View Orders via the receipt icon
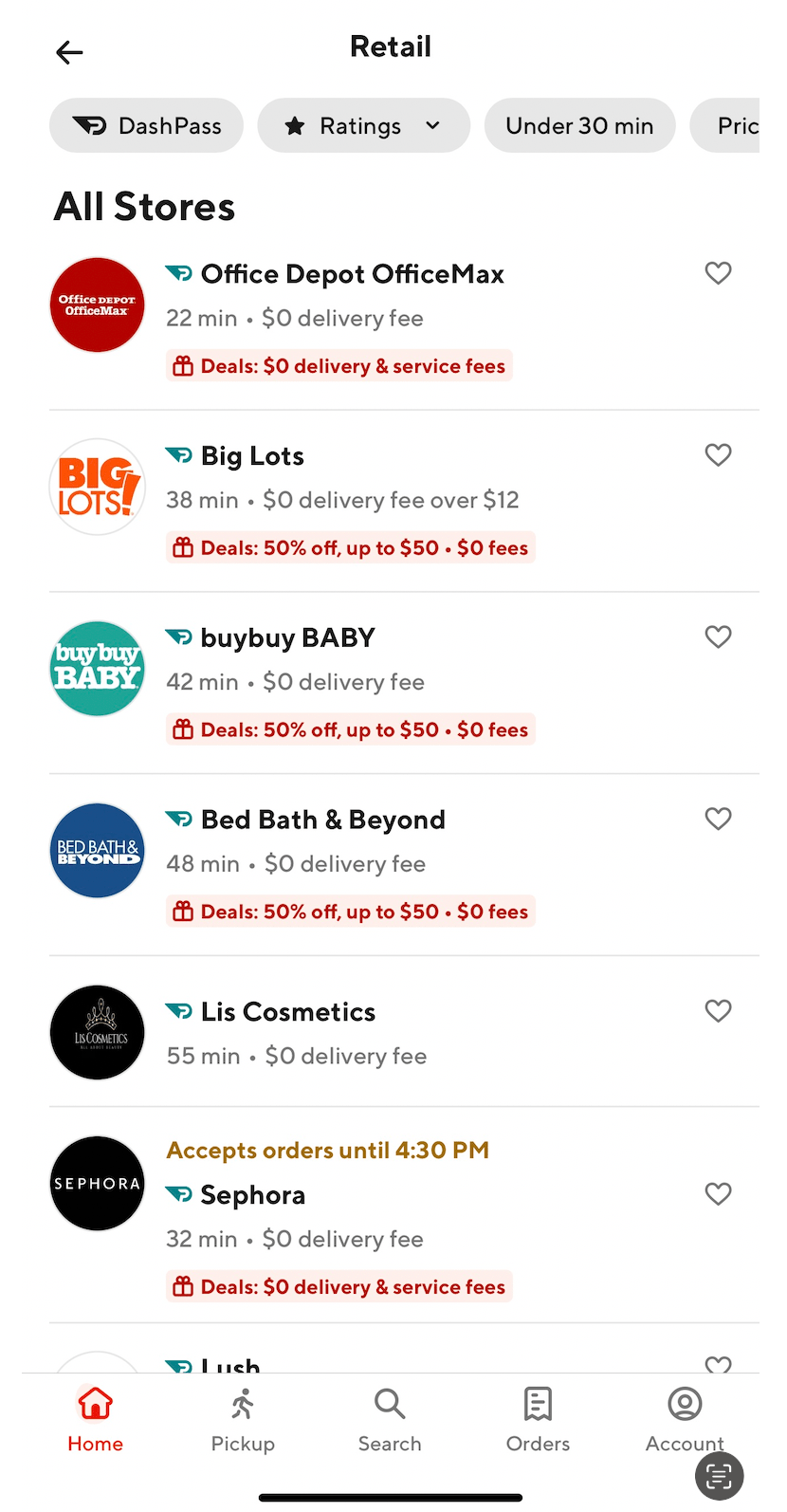The image size is (787, 1512). [x=537, y=1405]
